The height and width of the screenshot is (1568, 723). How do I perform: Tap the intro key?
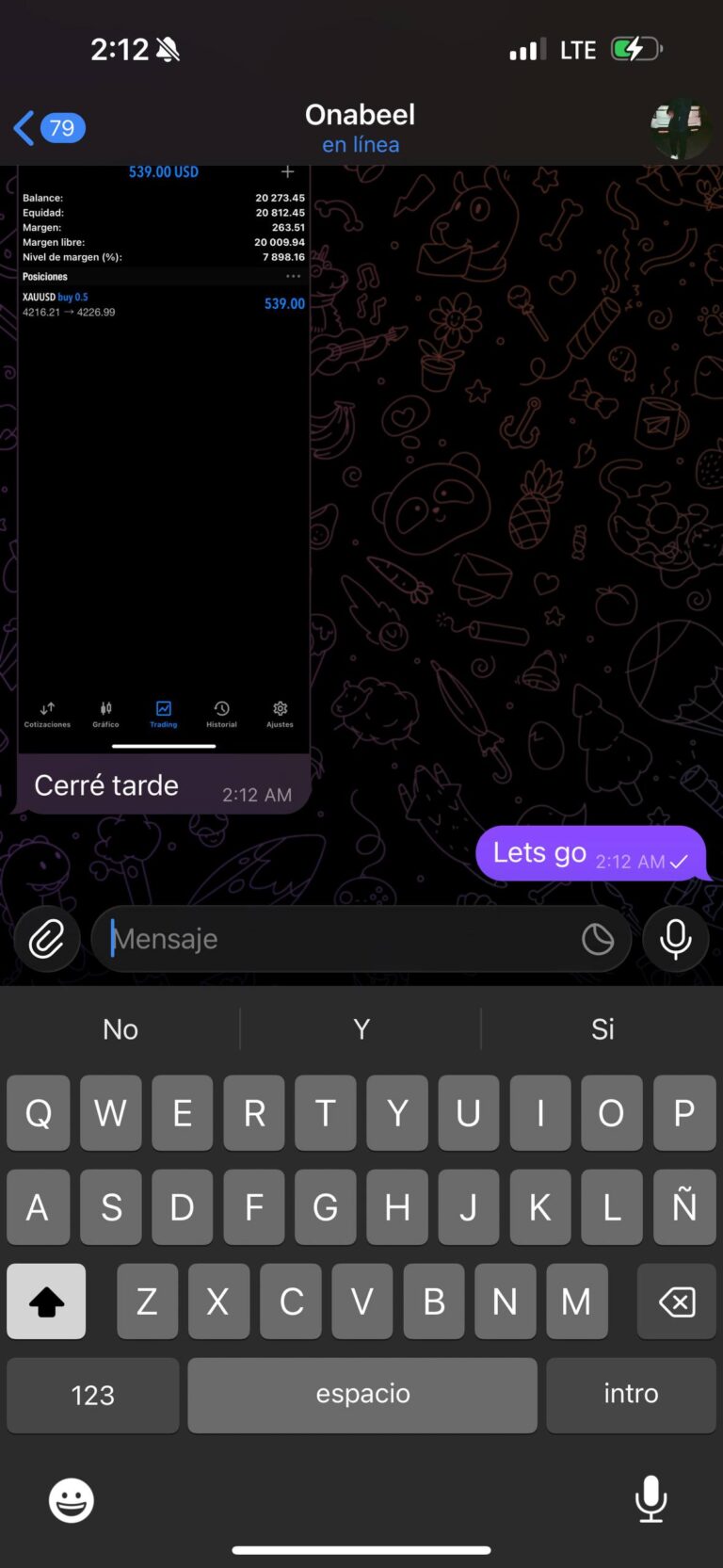tap(631, 1395)
